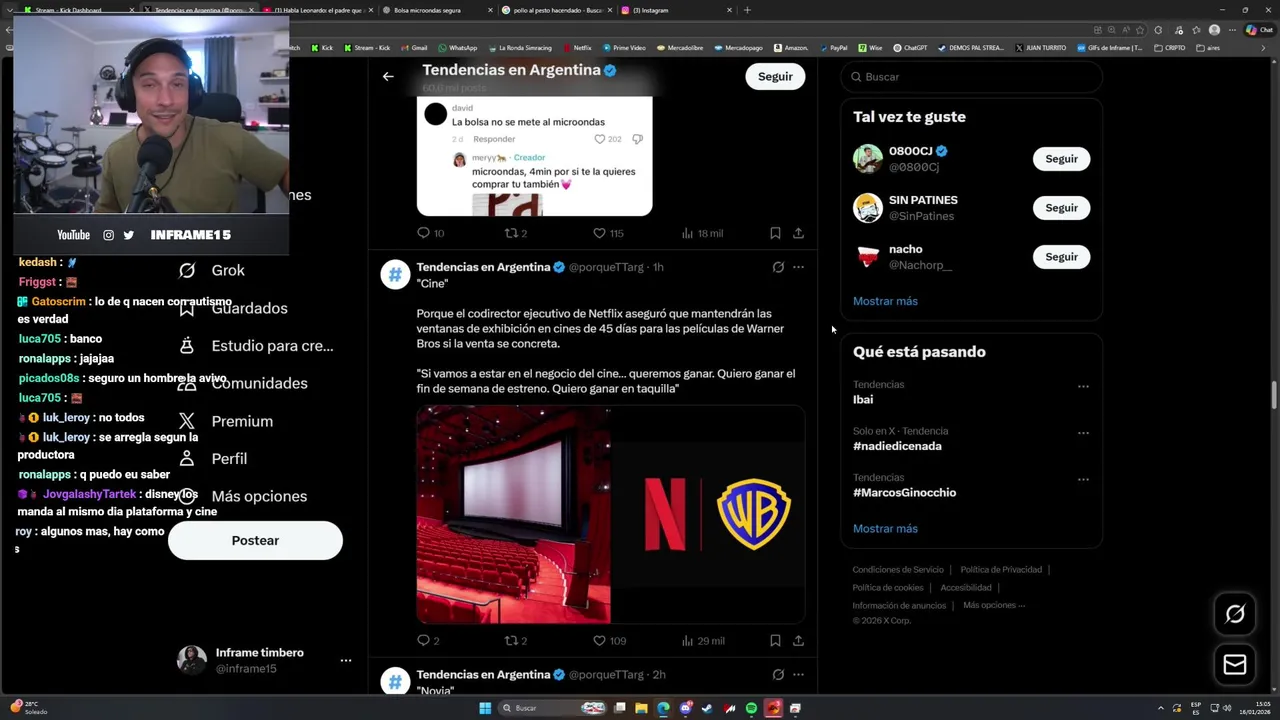Open the Perfil page
Viewport: 1280px width, 720px height.
pos(229,459)
